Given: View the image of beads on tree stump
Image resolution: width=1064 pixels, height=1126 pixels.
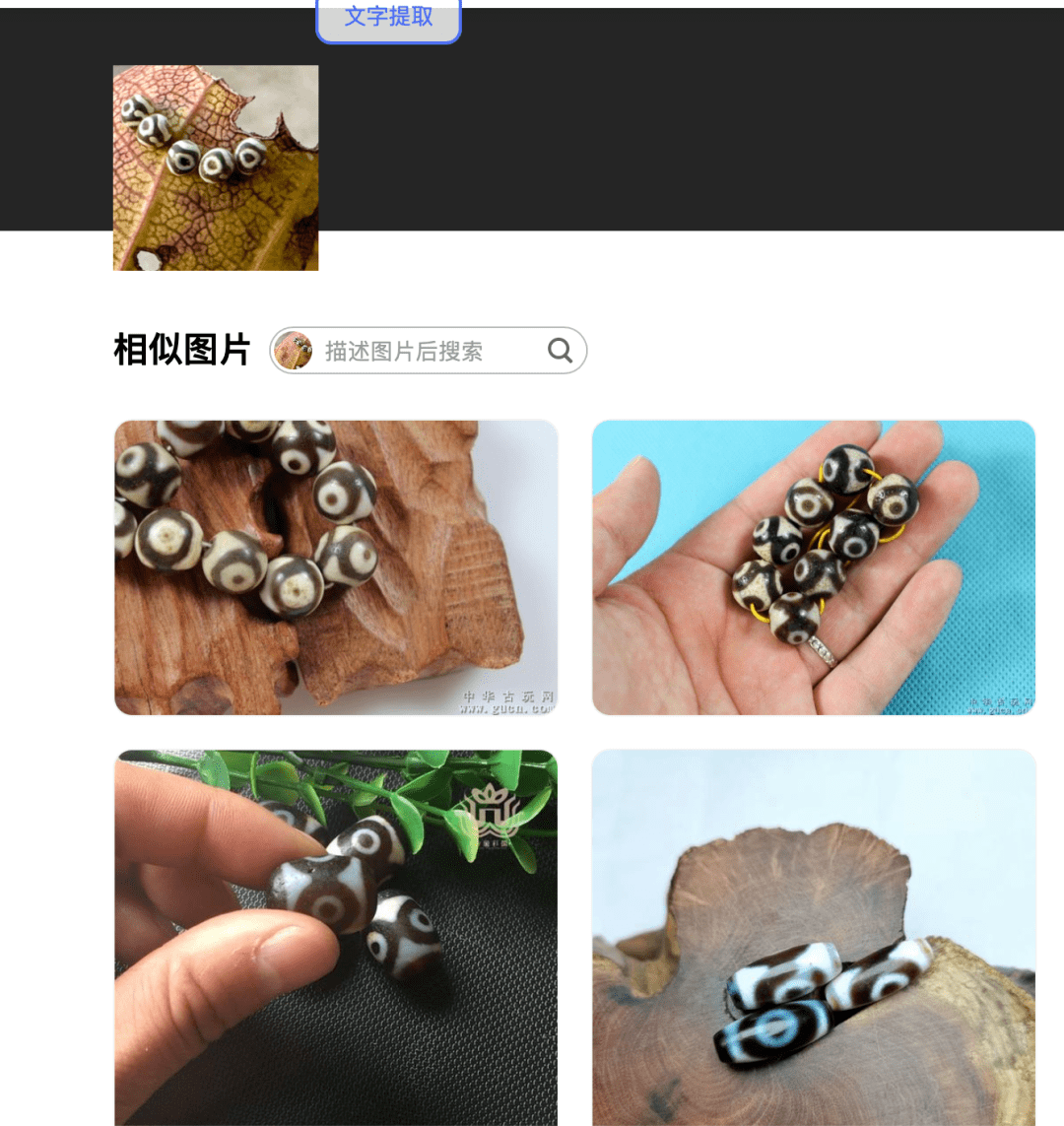Looking at the screenshot, I should pos(813,936).
